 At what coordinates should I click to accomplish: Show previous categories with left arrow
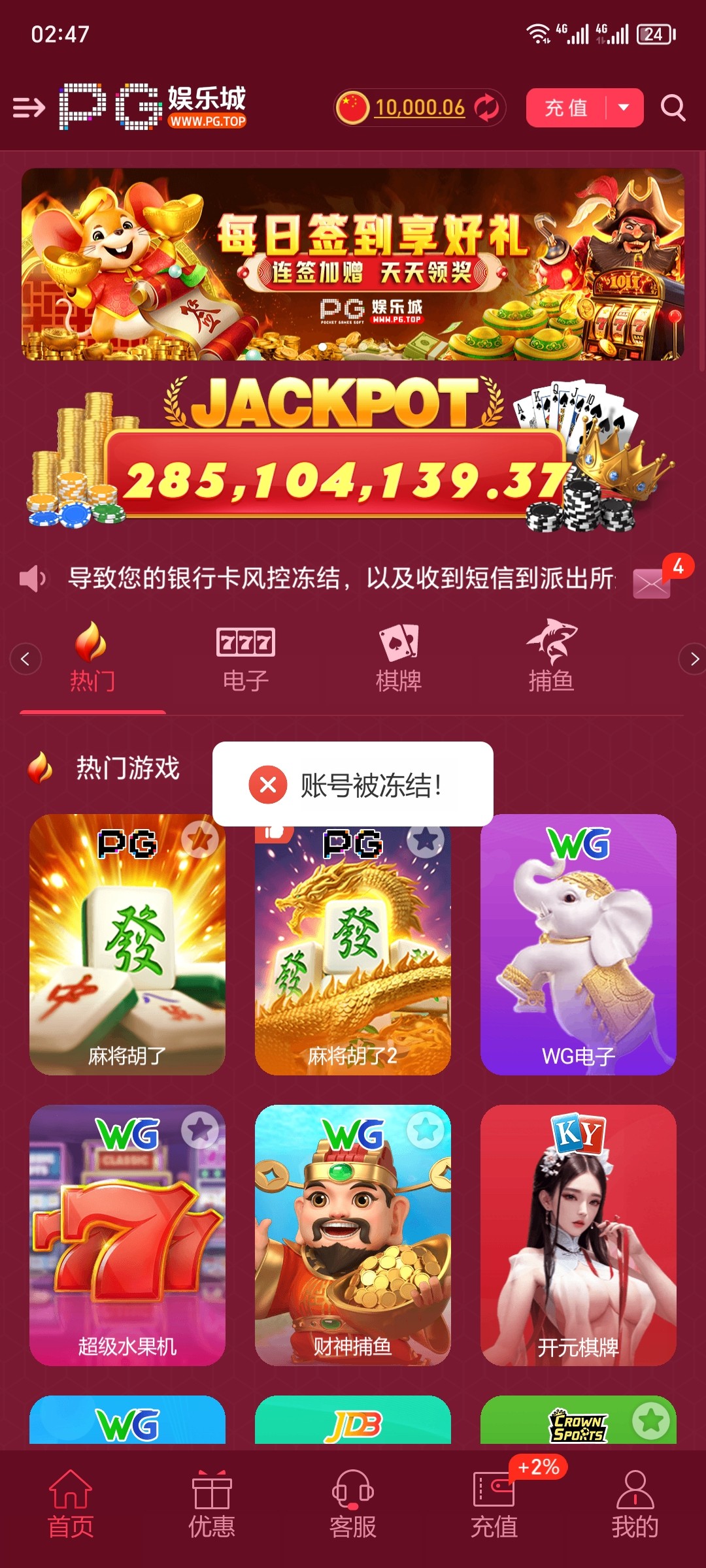point(25,659)
